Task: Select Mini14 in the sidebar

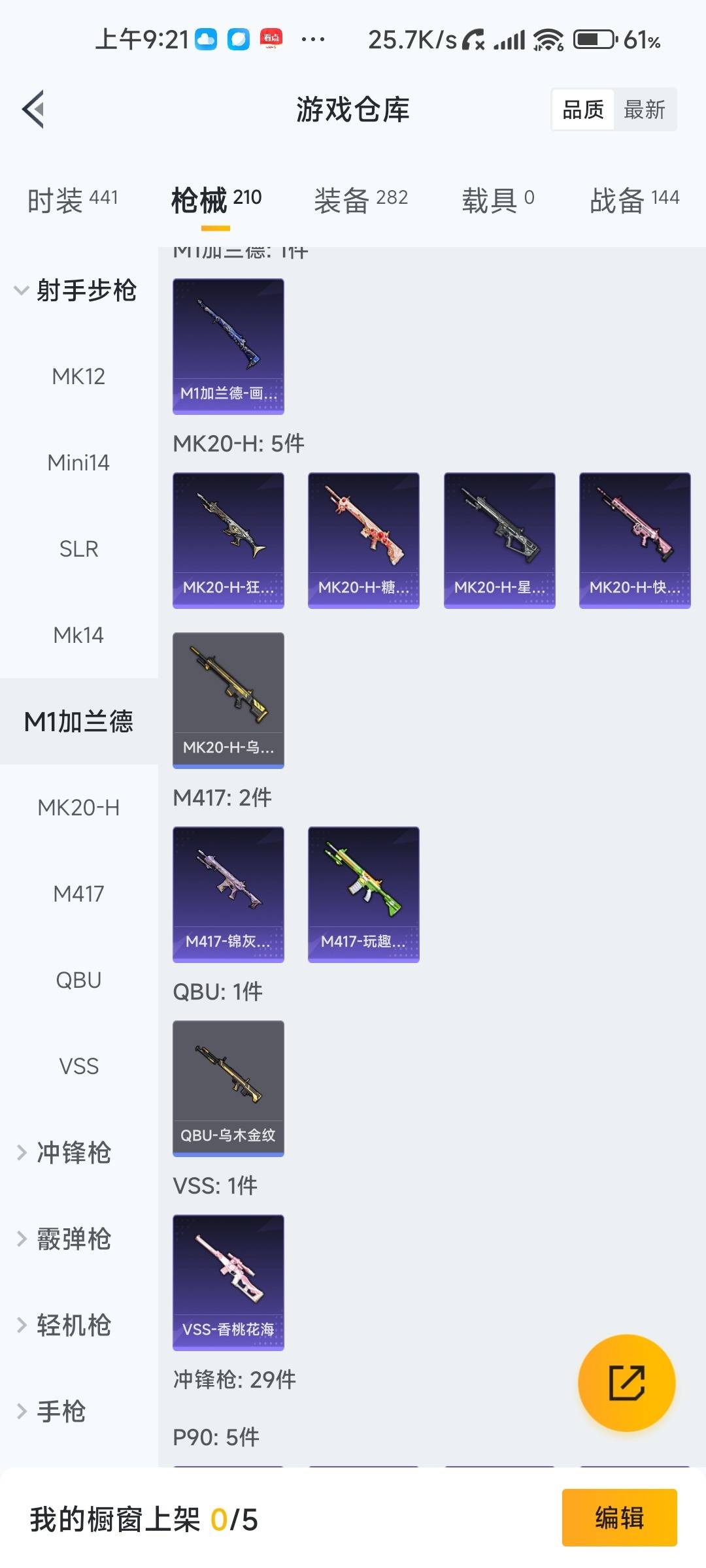Action: click(78, 463)
